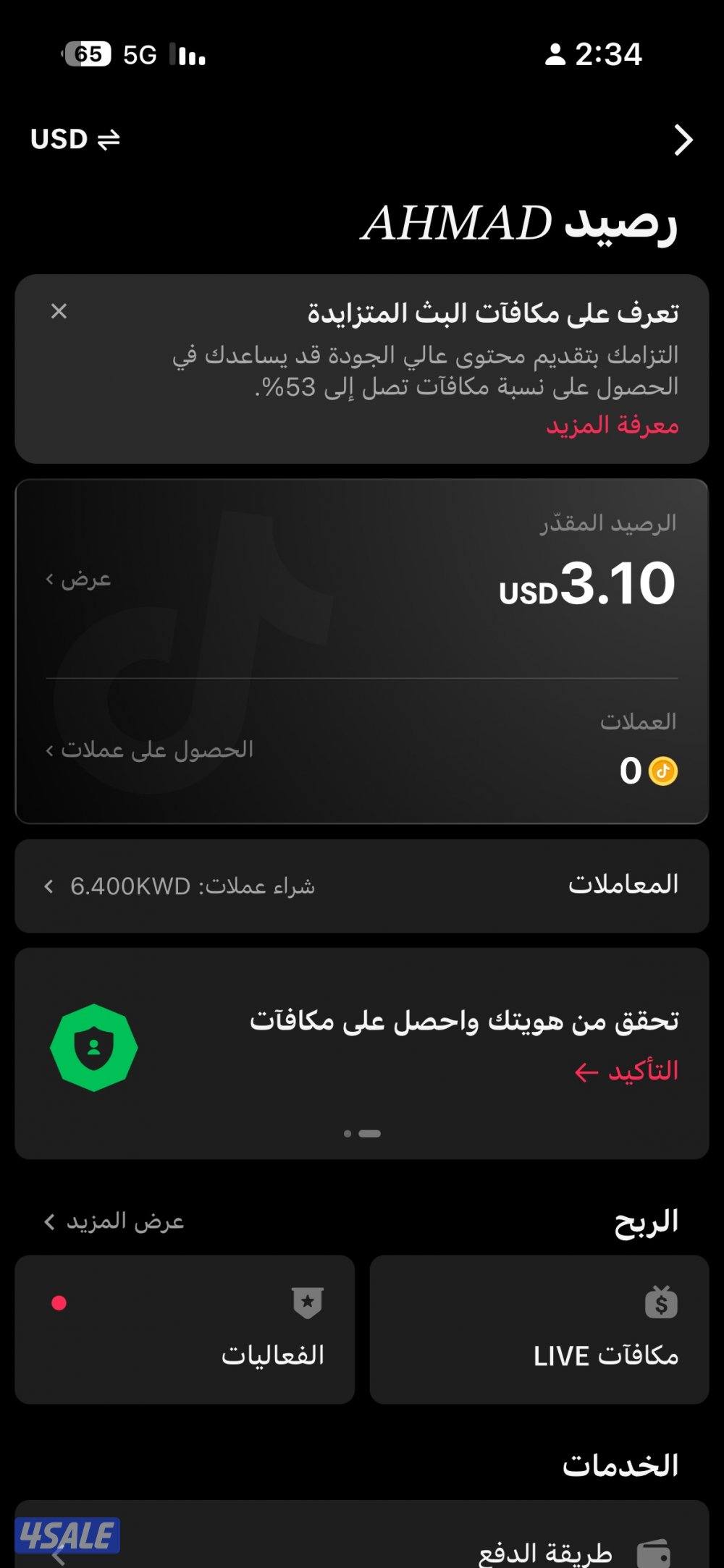Select the green identity verification shield icon
The height and width of the screenshot is (1568, 724).
coord(95,1046)
